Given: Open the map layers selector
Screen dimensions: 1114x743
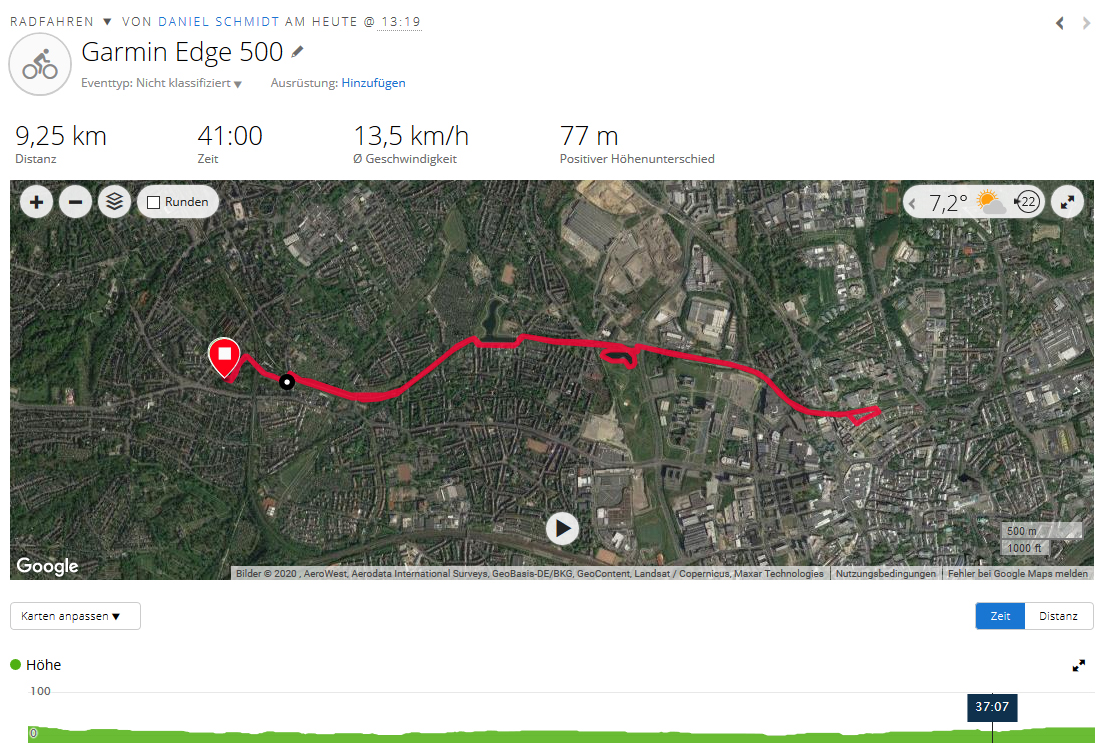Looking at the screenshot, I should 115,202.
